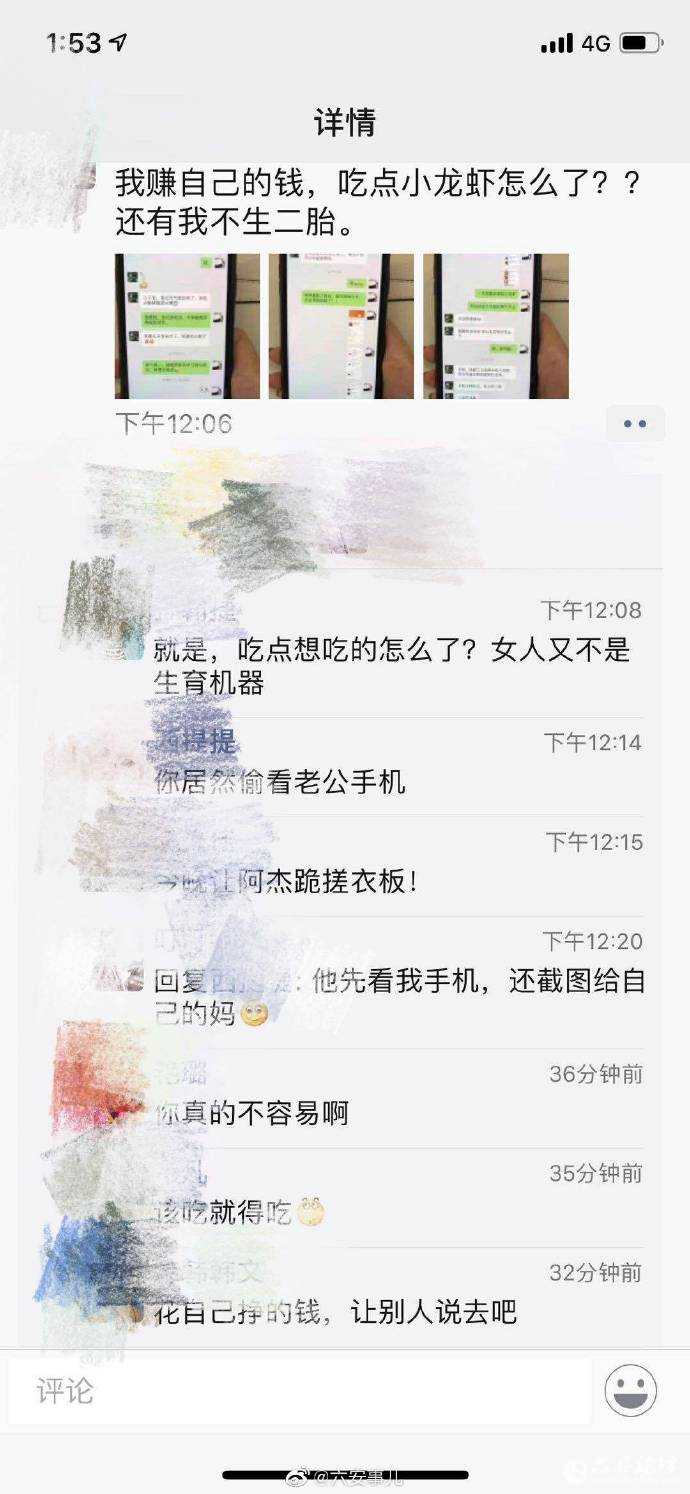The height and width of the screenshot is (1494, 690).
Task: Open the first photo of the post
Action: click(187, 326)
